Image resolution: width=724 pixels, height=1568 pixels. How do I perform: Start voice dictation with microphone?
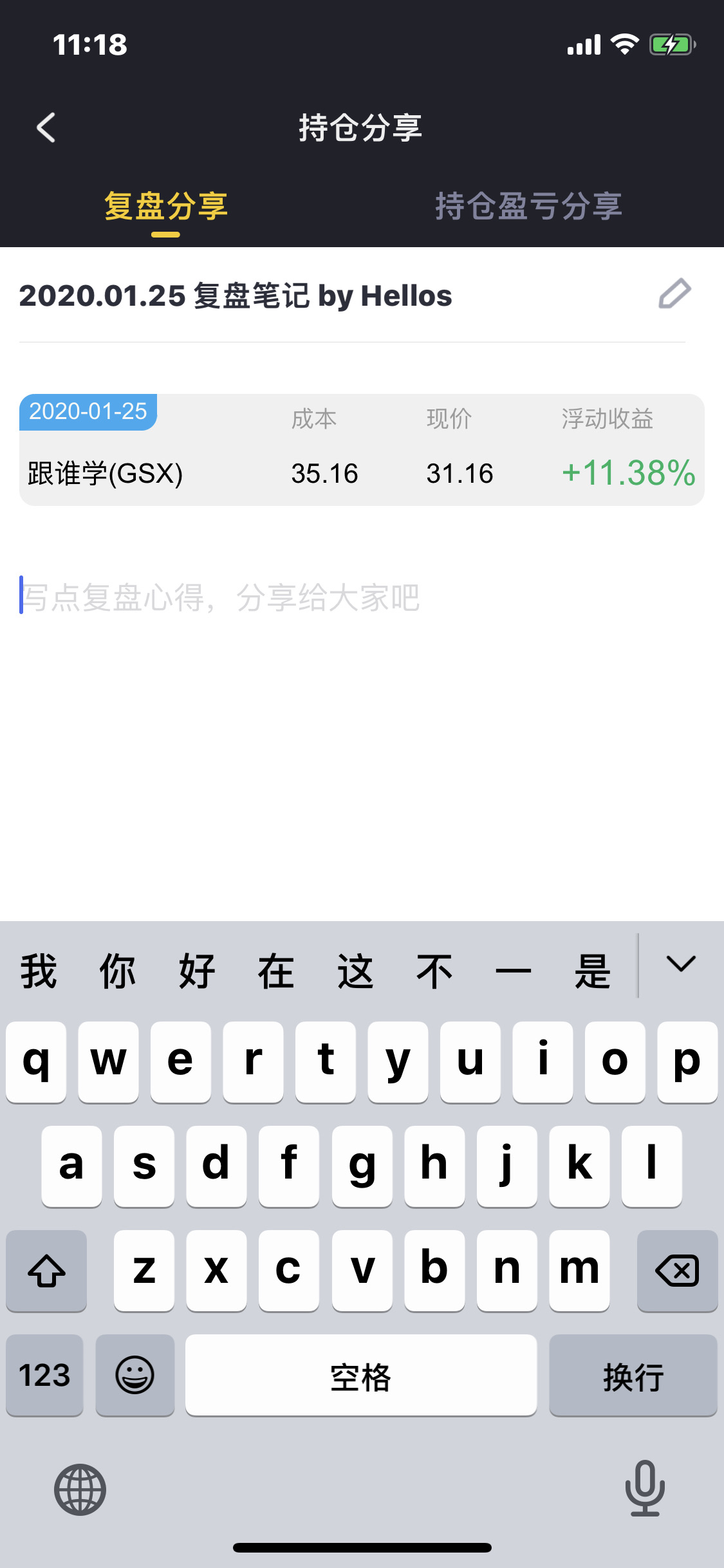[645, 1488]
